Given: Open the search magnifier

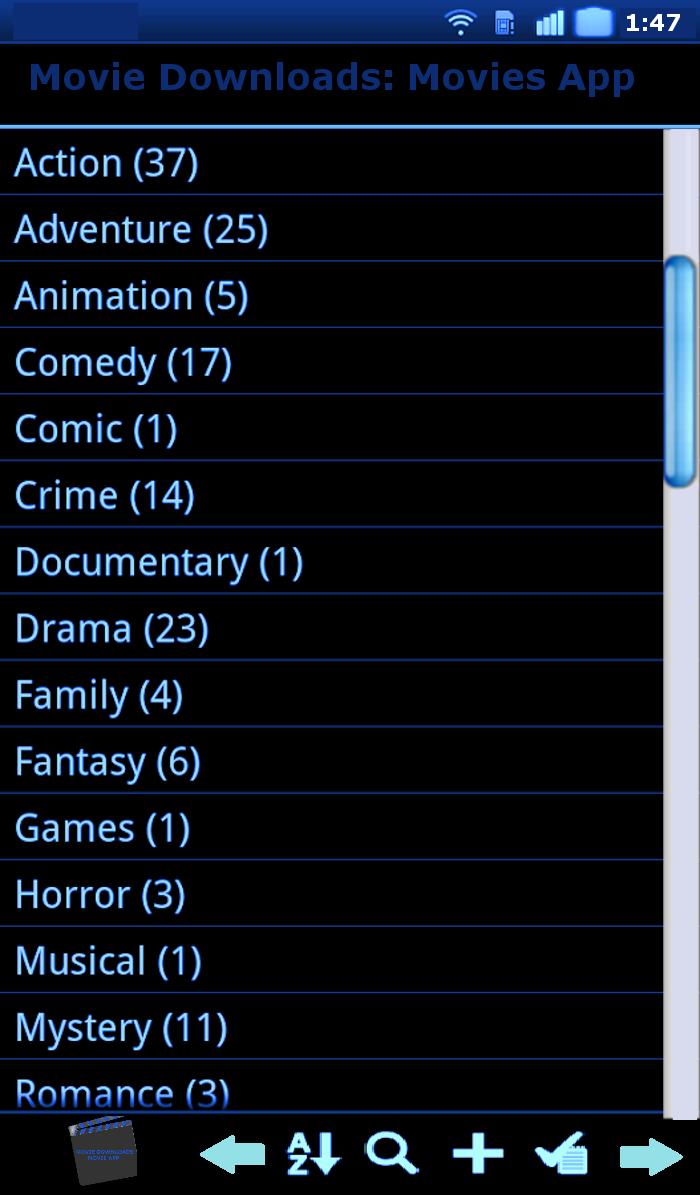Looking at the screenshot, I should (x=391, y=1154).
